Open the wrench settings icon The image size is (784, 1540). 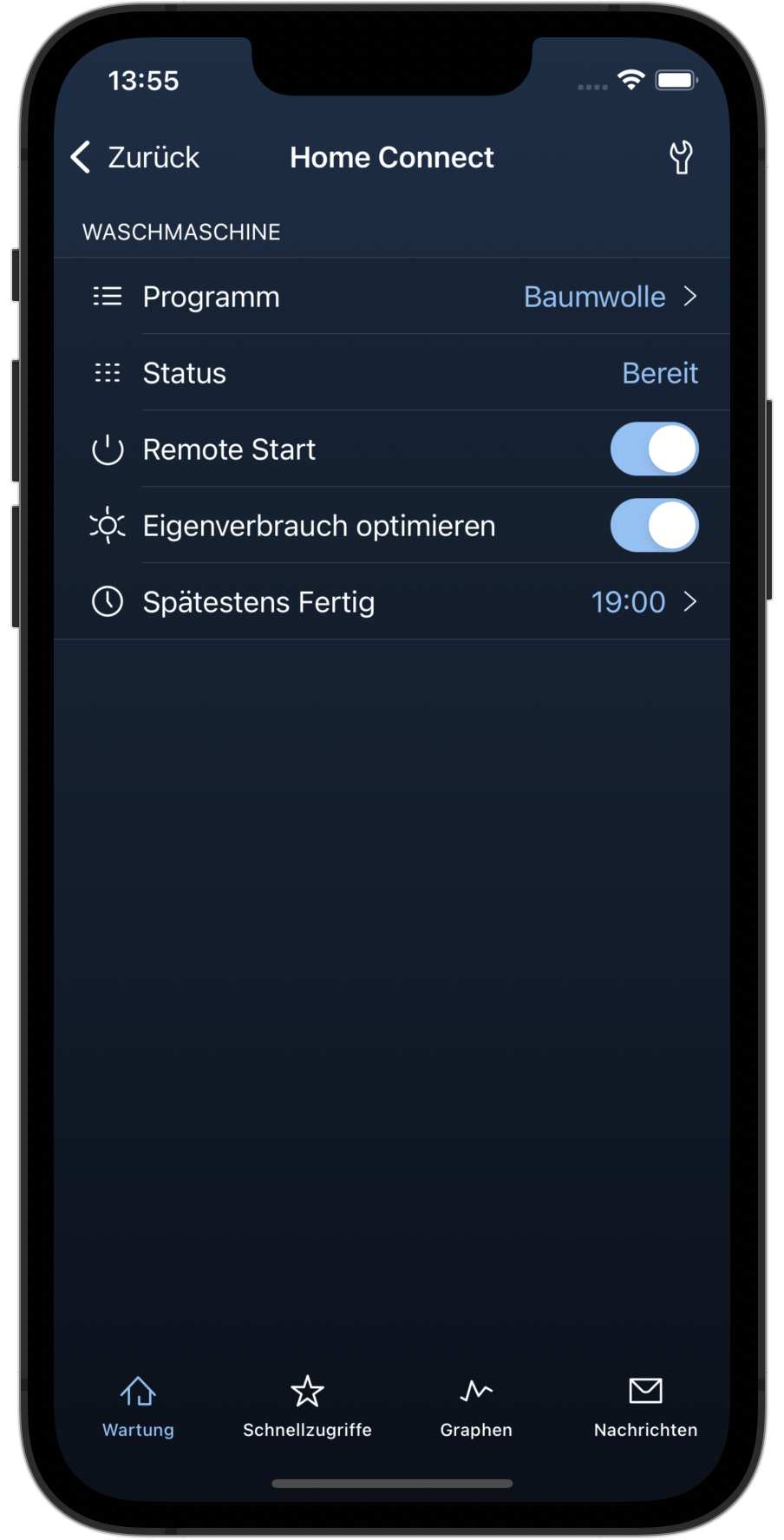[x=681, y=157]
